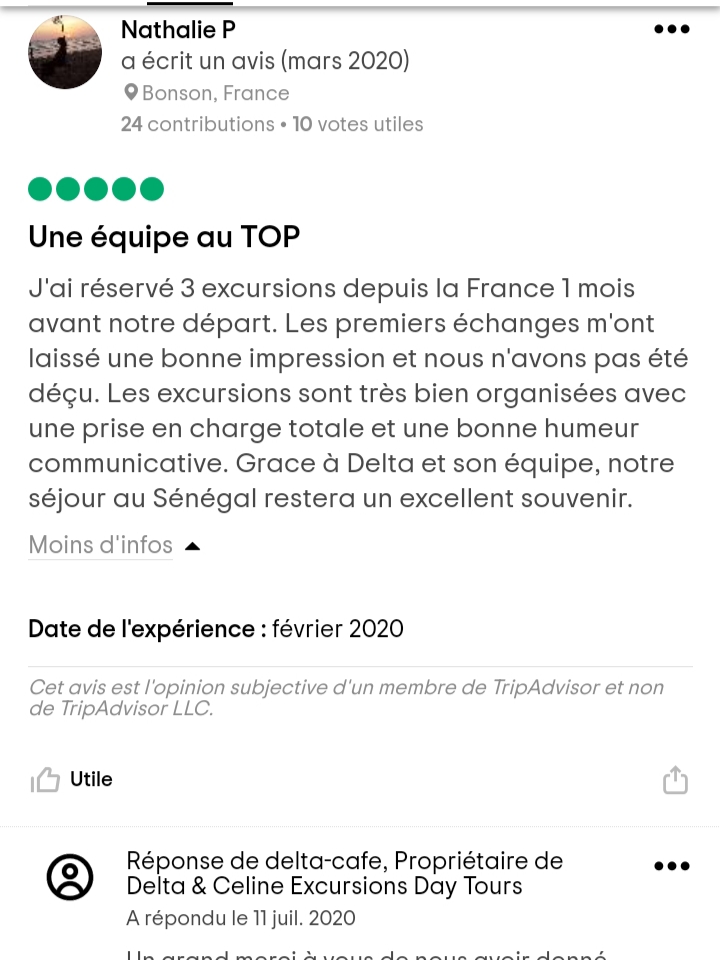This screenshot has height=960, width=720.
Task: Mark the review as Utile
Action: (72, 780)
